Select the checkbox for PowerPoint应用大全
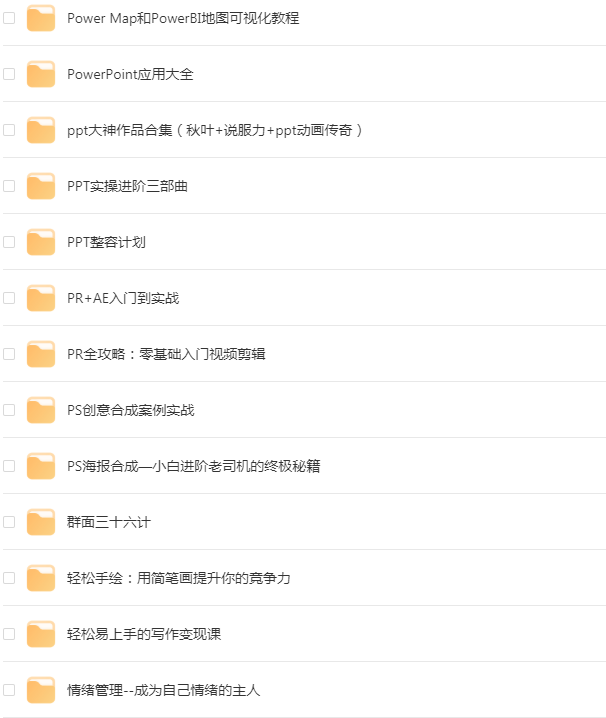The height and width of the screenshot is (718, 606). (9, 74)
